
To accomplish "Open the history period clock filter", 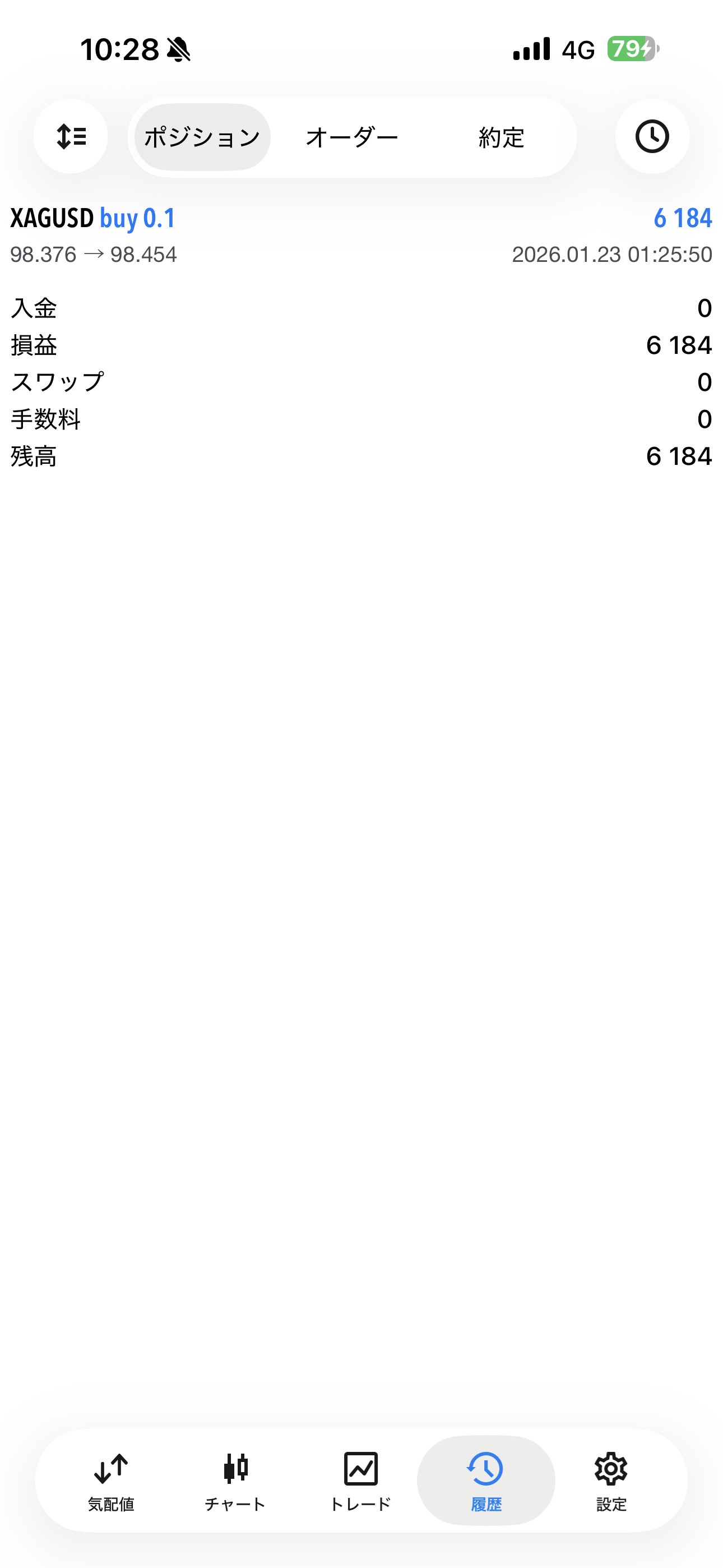I will tap(652, 136).
